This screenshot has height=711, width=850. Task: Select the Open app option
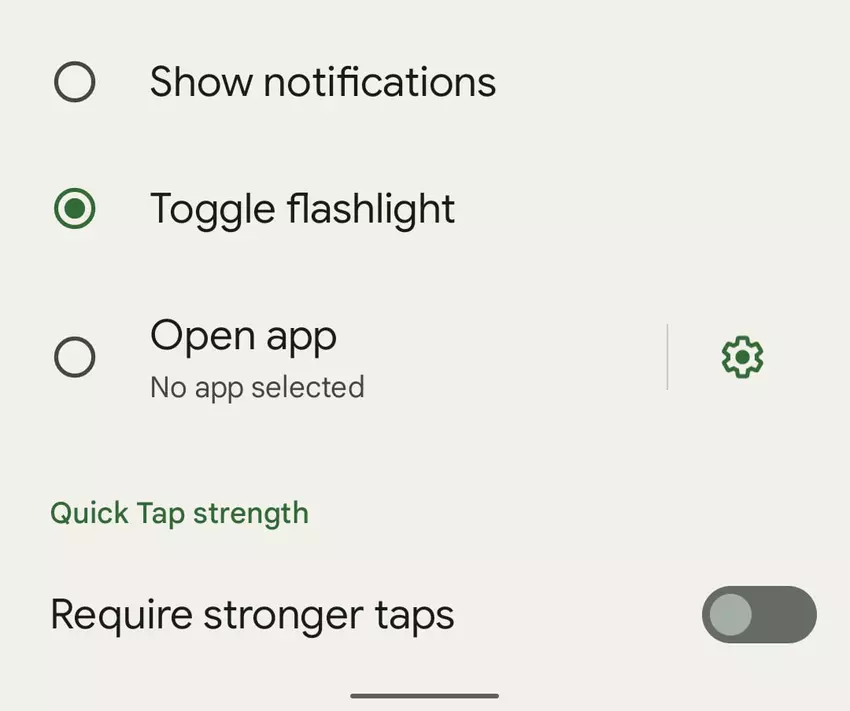coord(75,357)
